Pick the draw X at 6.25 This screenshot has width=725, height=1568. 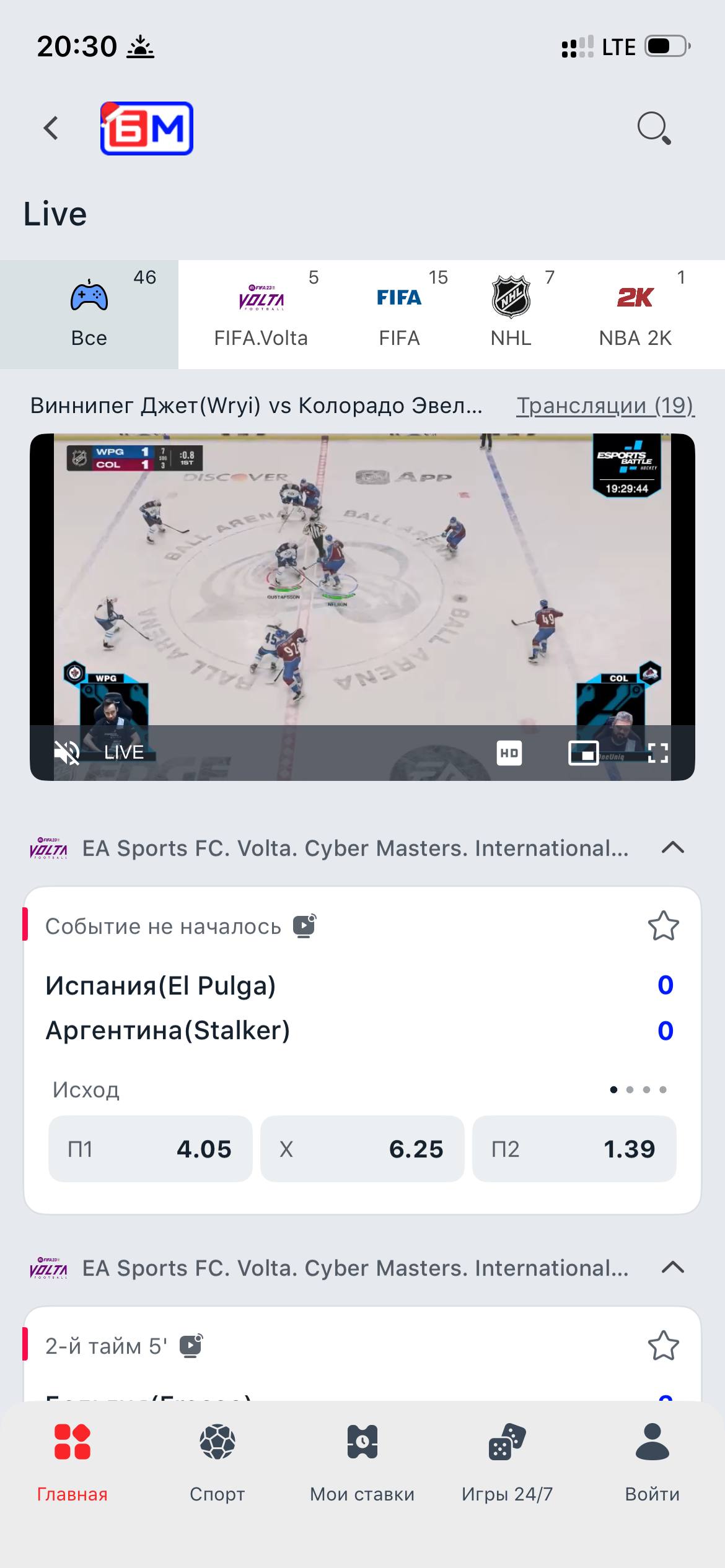click(x=362, y=1149)
